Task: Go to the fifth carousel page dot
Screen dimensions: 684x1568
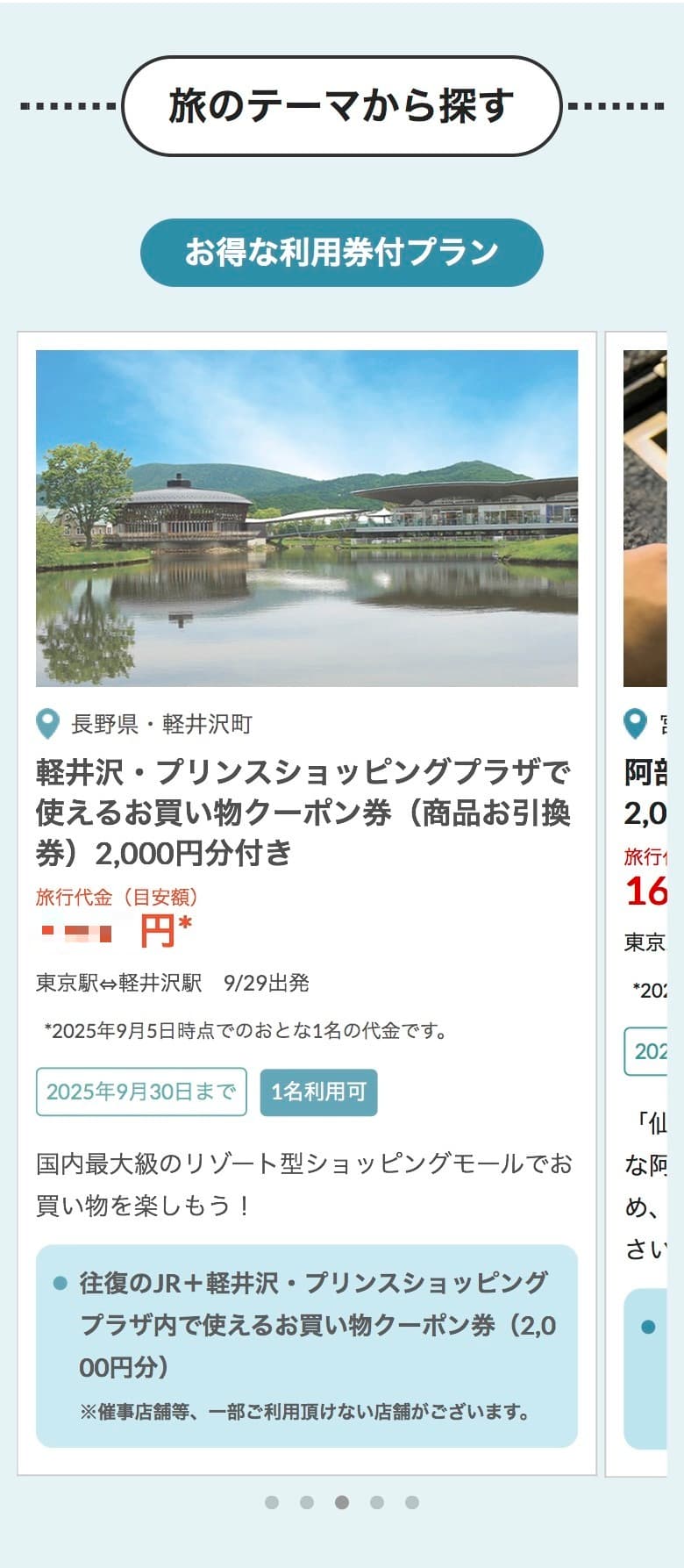Action: point(412,1502)
